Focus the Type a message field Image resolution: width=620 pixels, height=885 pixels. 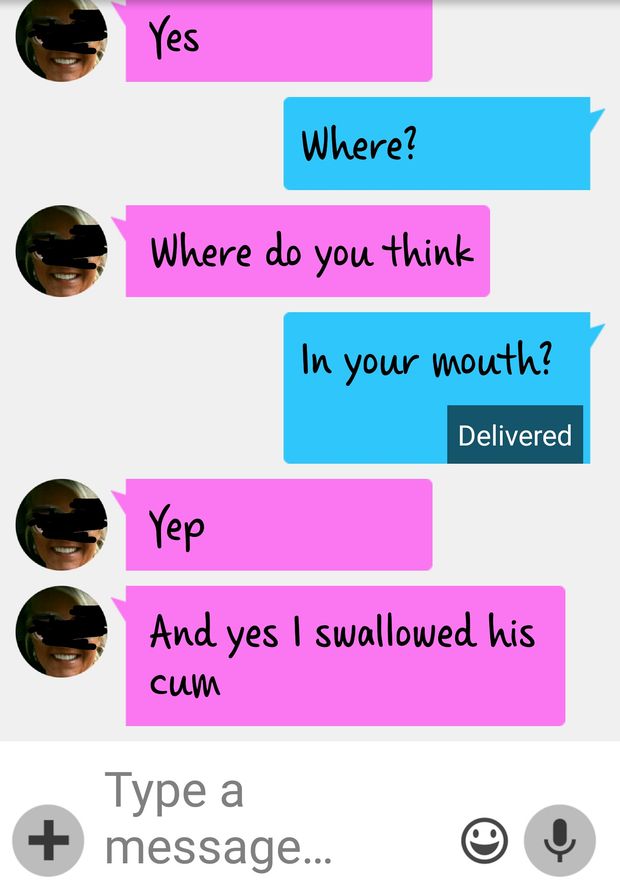(270, 820)
